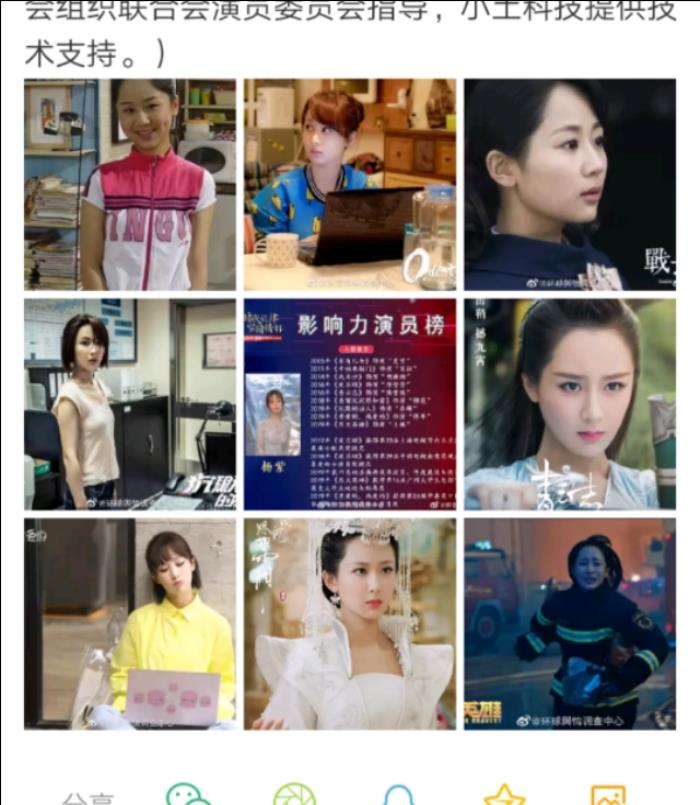View the short-haired woman office photo

tap(130, 404)
